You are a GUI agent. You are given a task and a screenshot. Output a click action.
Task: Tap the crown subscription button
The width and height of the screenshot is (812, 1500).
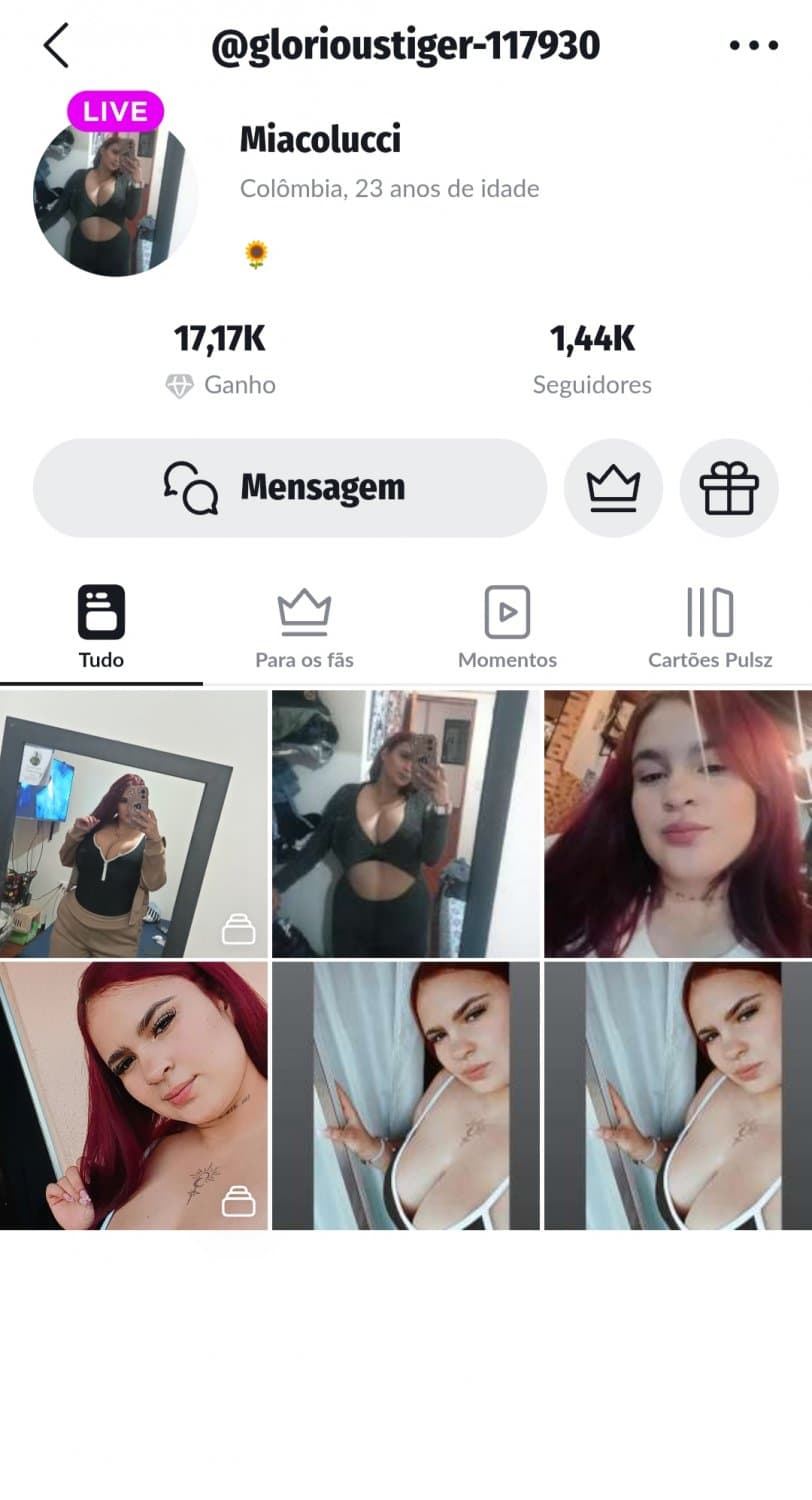613,488
